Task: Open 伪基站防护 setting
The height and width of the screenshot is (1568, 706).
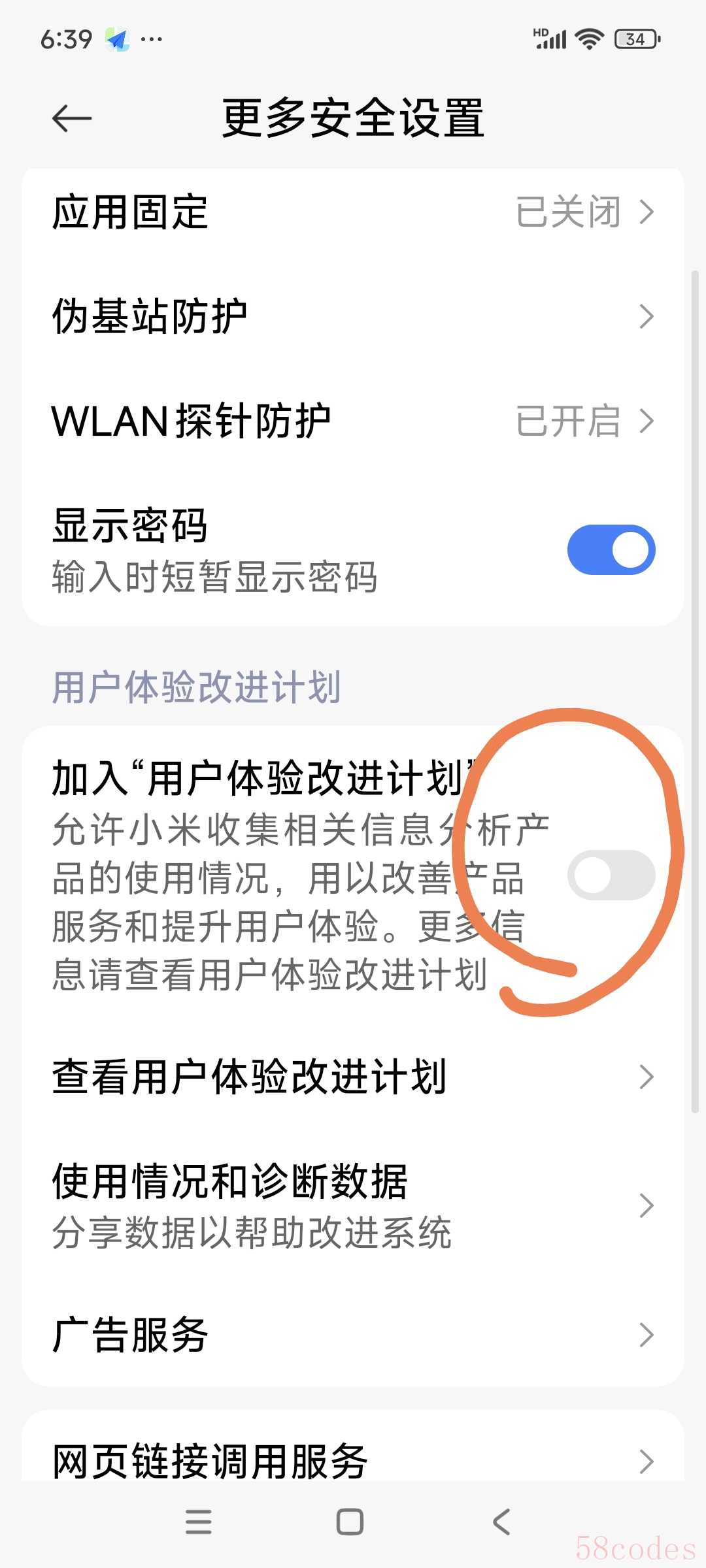Action: (353, 316)
